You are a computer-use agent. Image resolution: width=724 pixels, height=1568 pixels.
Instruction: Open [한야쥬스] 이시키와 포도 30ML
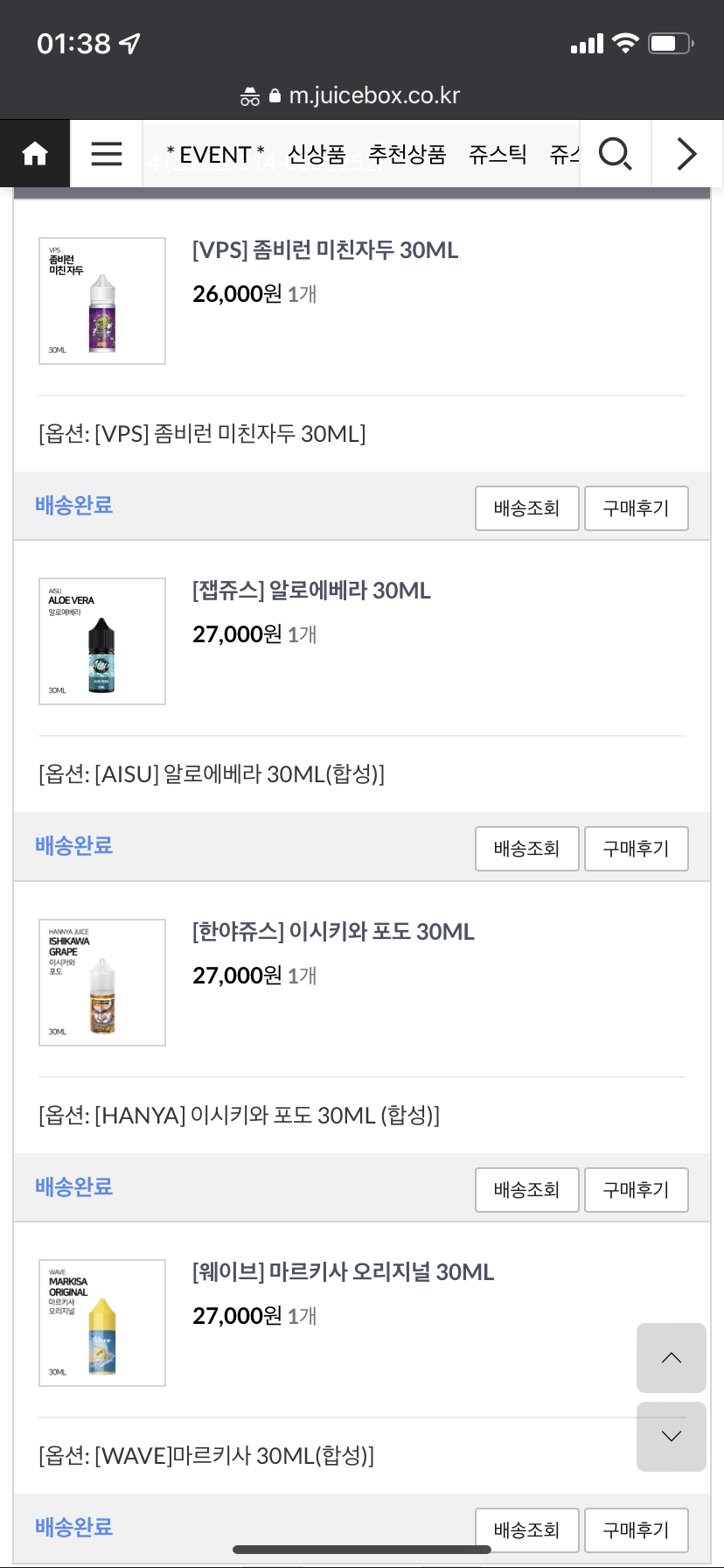(x=333, y=932)
